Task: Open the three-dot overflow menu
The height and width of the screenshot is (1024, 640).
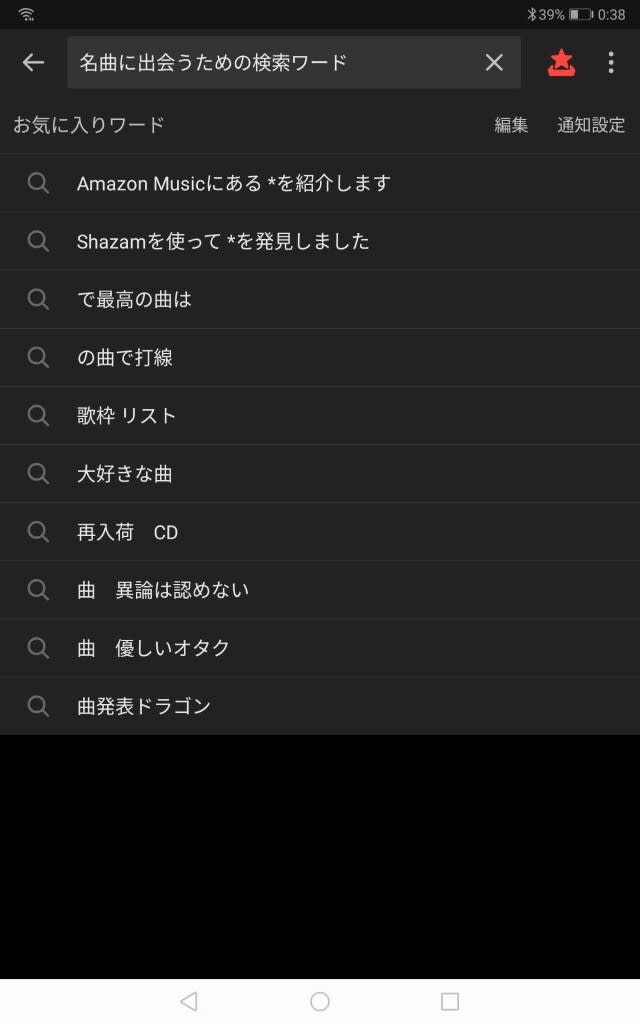Action: click(611, 63)
